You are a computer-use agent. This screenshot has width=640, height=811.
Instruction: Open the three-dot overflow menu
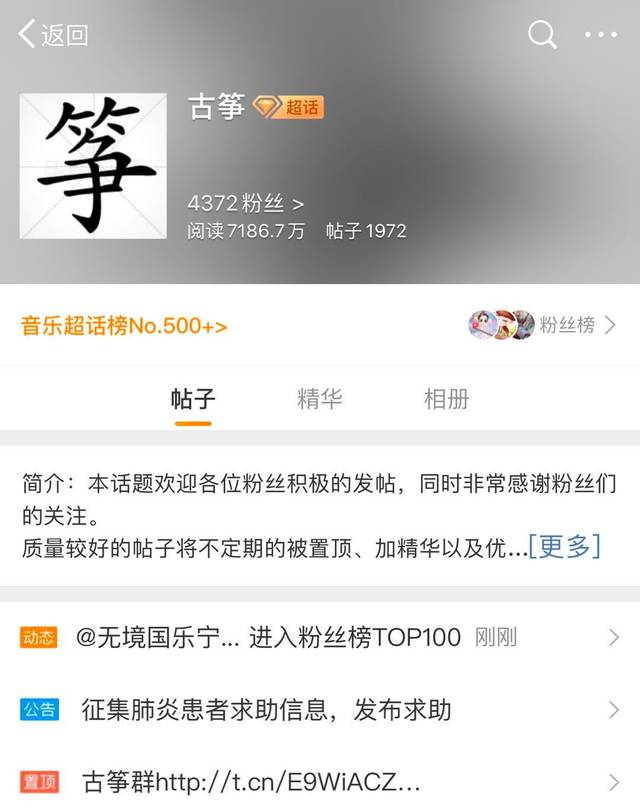pos(600,35)
